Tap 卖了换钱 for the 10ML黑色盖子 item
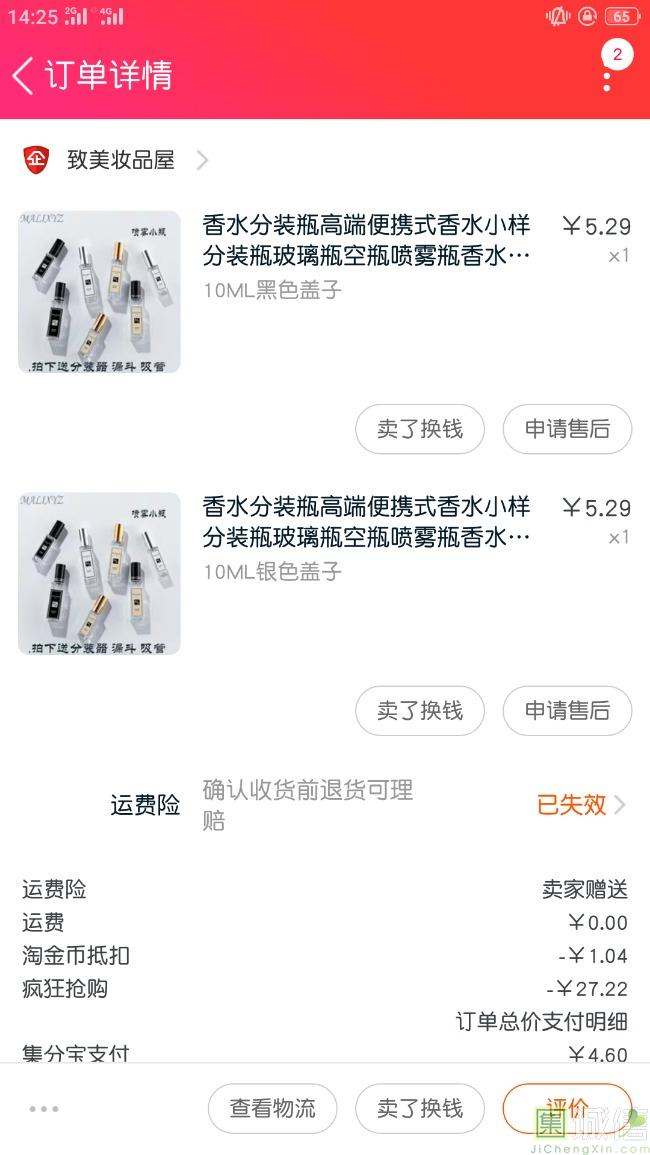The height and width of the screenshot is (1155, 650). [x=420, y=429]
